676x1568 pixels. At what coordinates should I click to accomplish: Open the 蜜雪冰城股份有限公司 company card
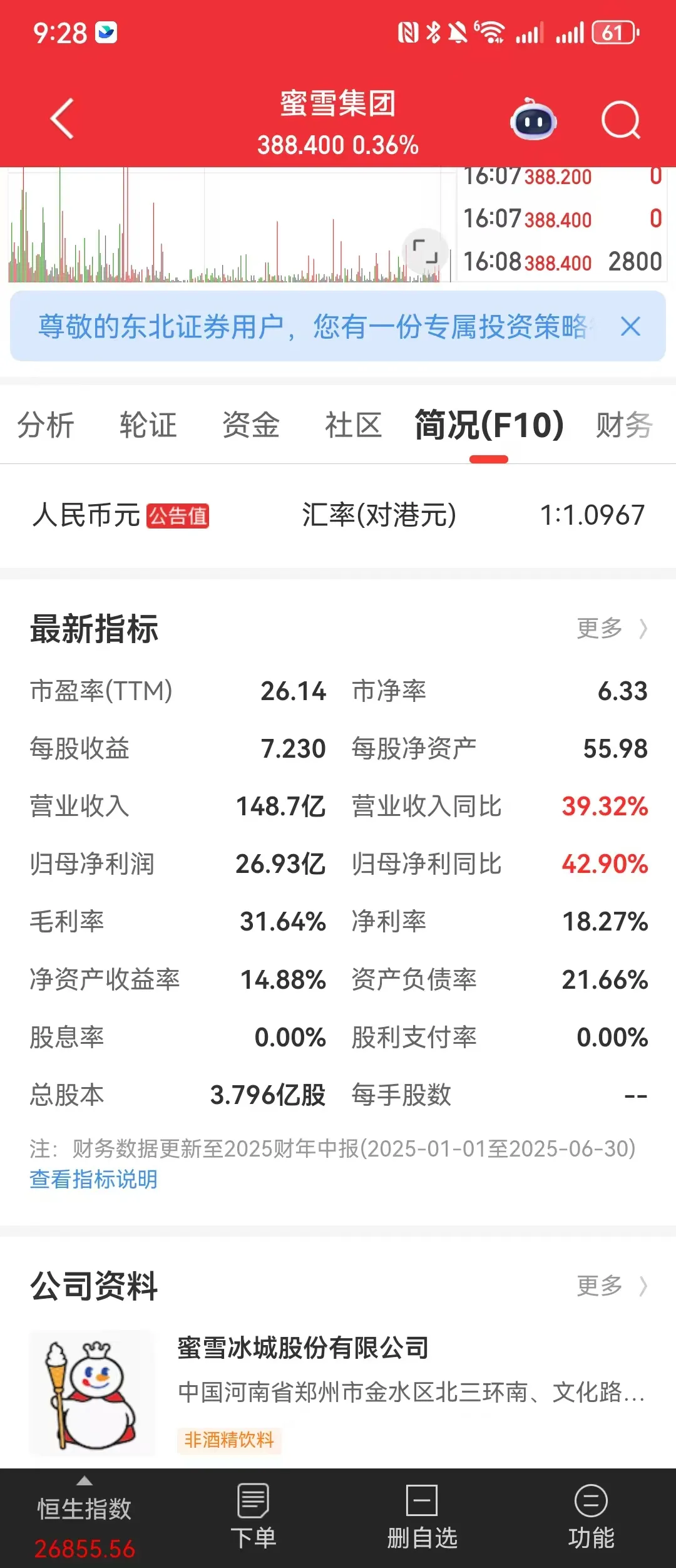coord(338,1391)
